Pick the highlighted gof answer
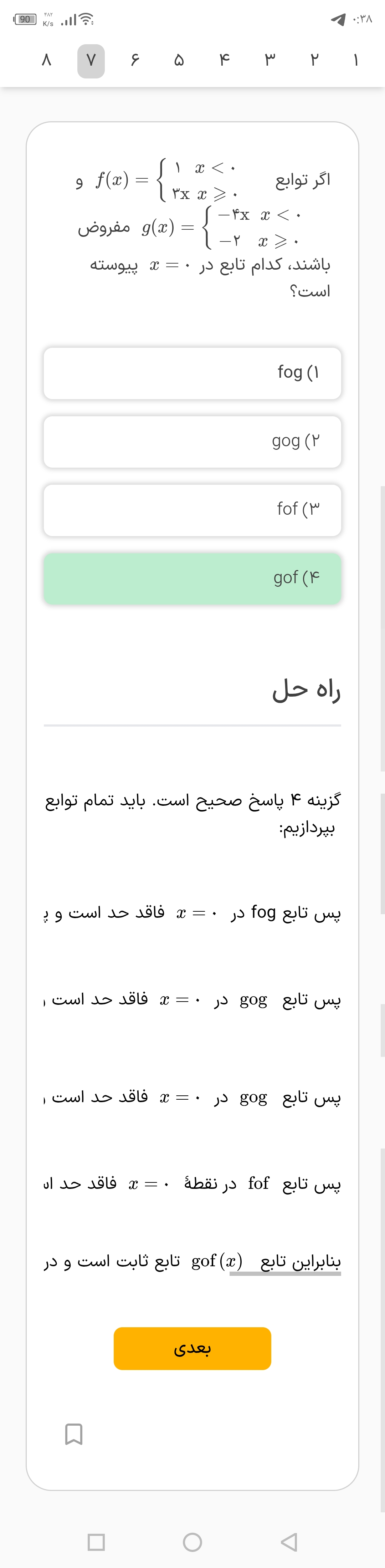The width and height of the screenshot is (385, 1568). 192,578
